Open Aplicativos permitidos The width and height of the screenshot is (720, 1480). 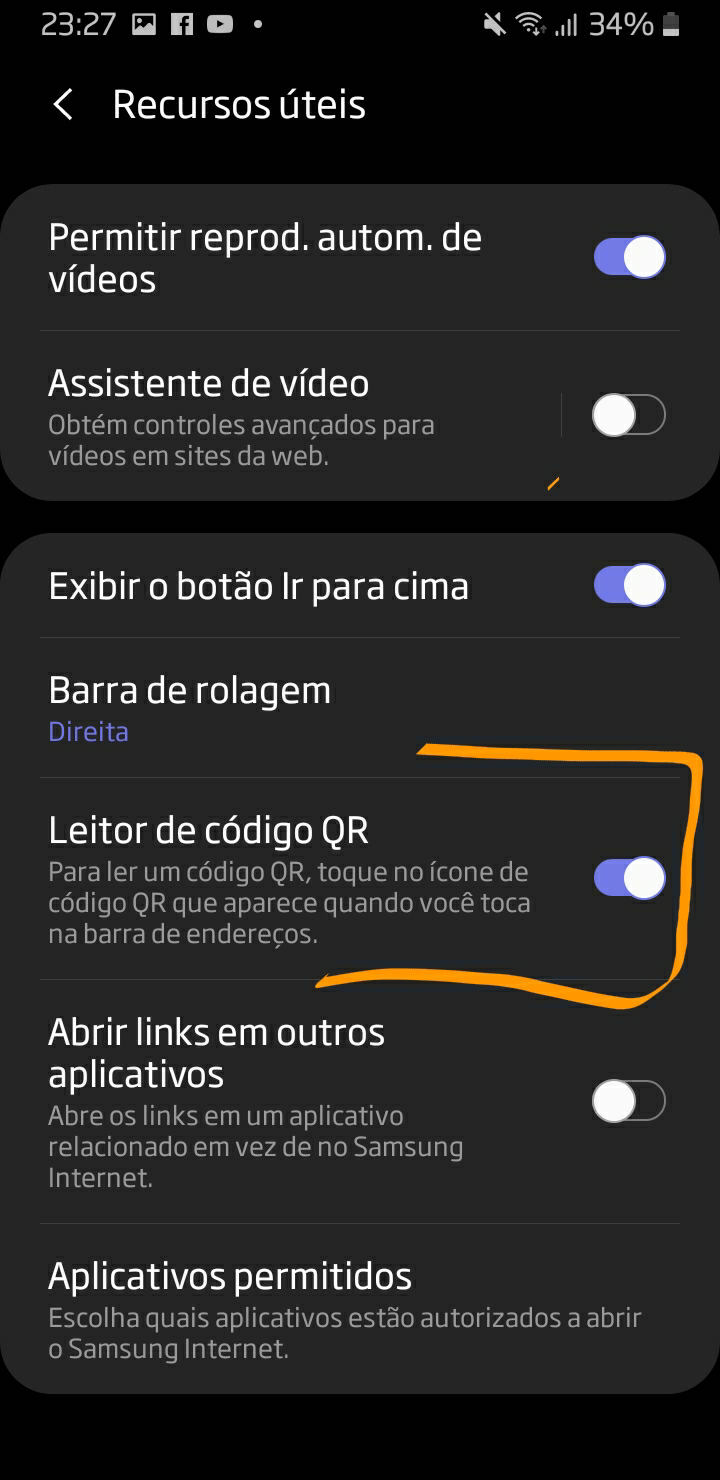(x=340, y=1308)
